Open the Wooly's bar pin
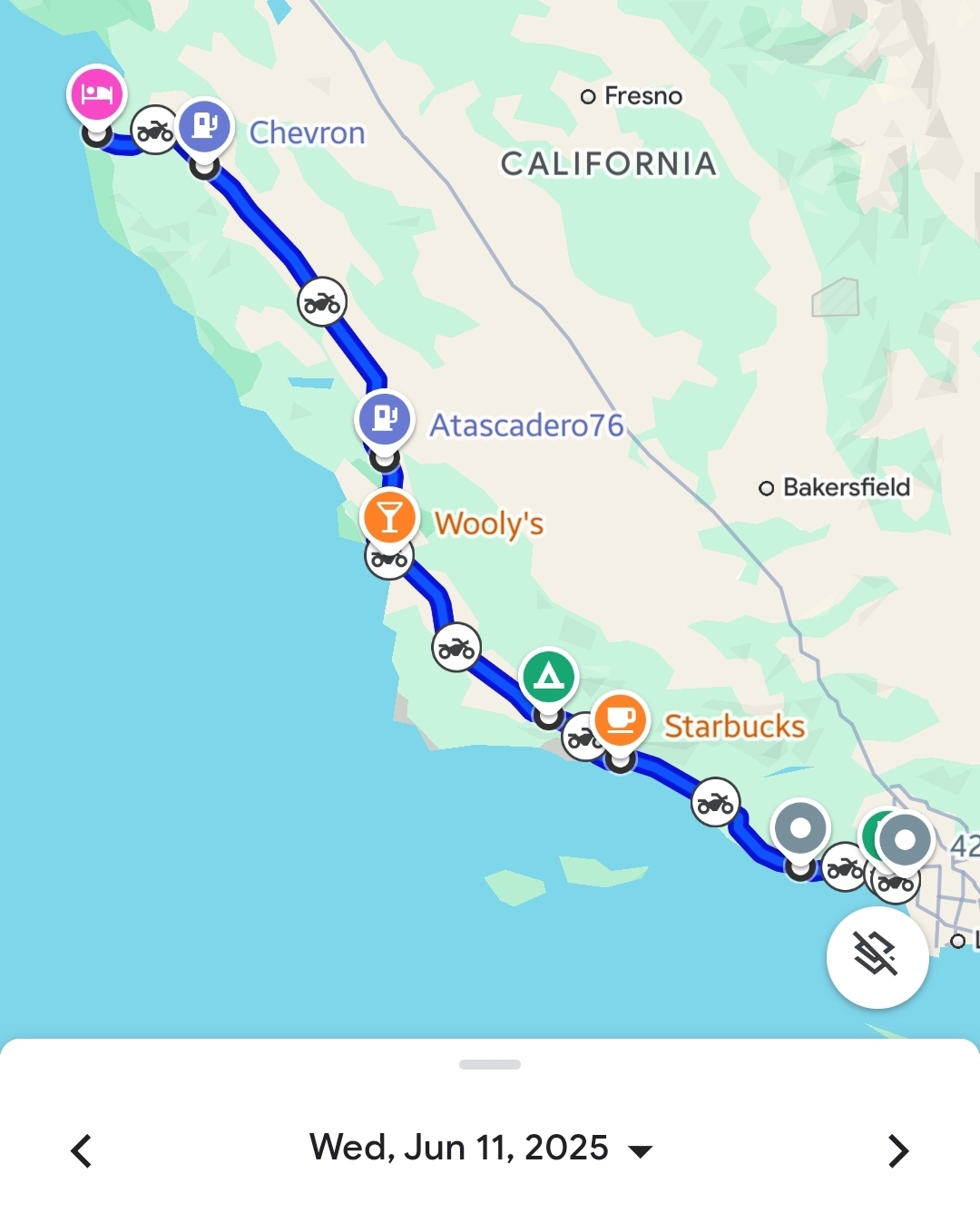 [x=389, y=518]
